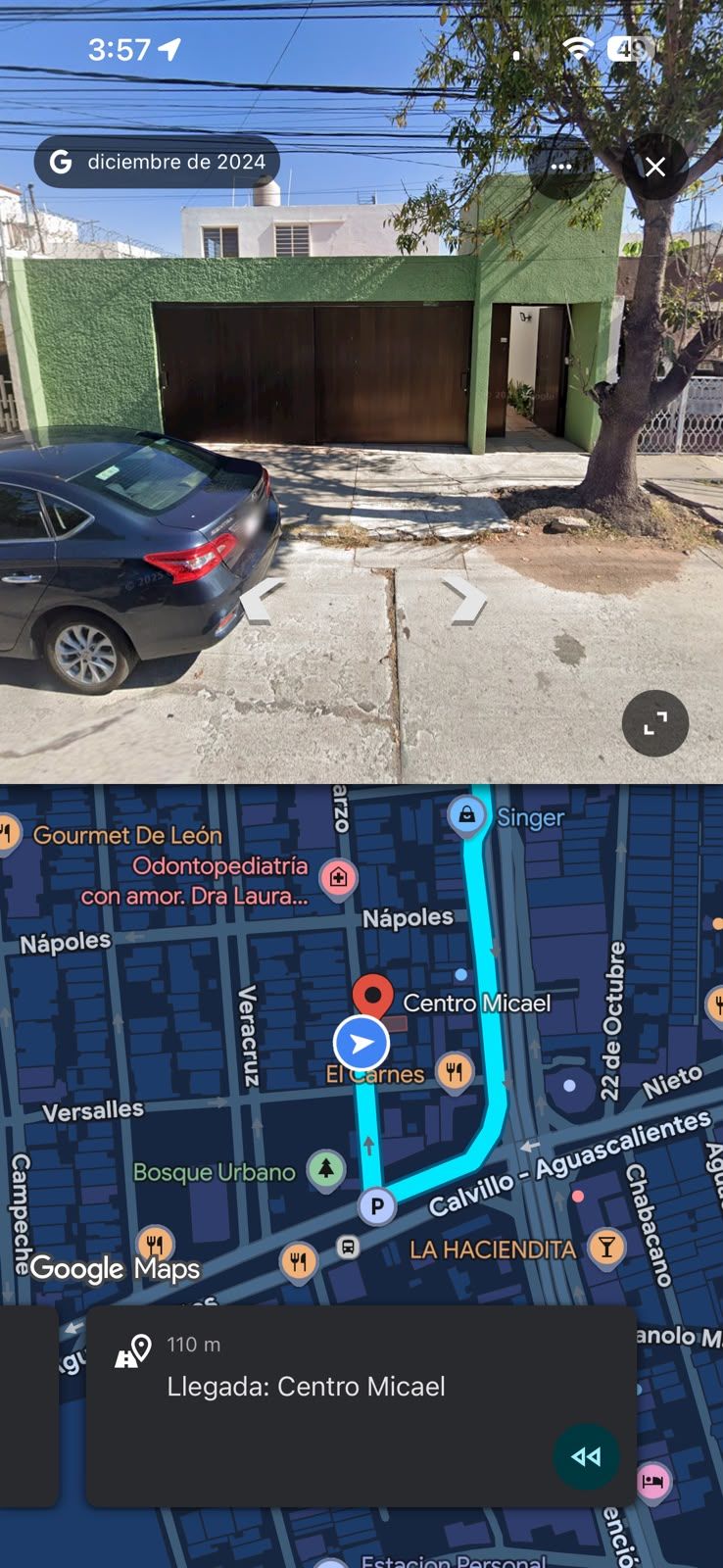Tap the parking marker on the route
The height and width of the screenshot is (1568, 723).
[x=376, y=1206]
